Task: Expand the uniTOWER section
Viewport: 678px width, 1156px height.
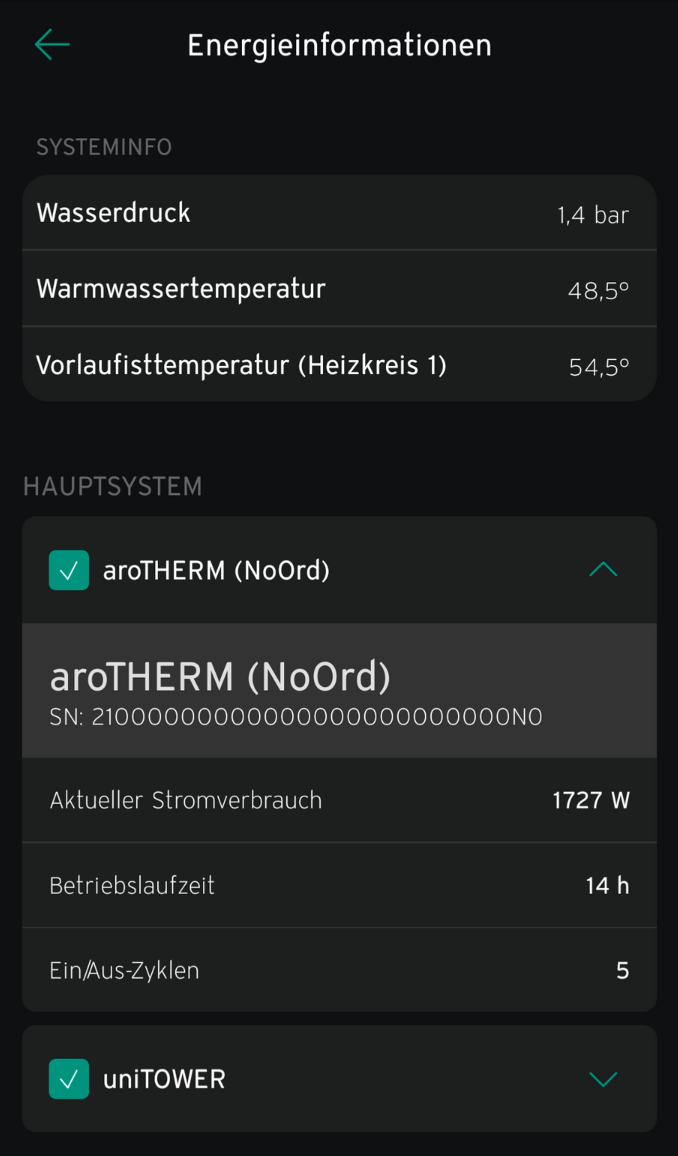Action: [x=603, y=1079]
